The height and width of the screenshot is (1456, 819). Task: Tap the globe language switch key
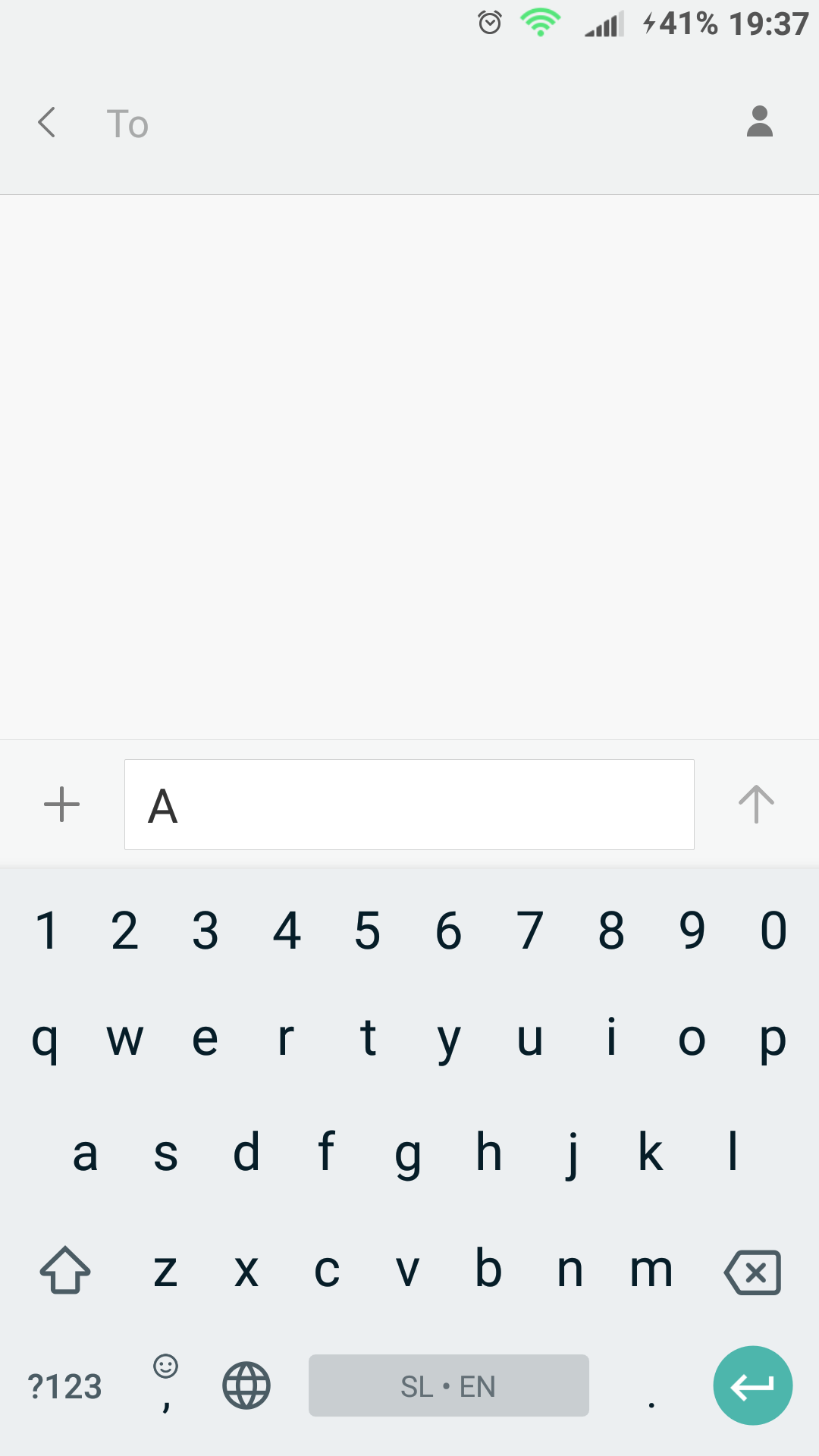click(246, 1385)
